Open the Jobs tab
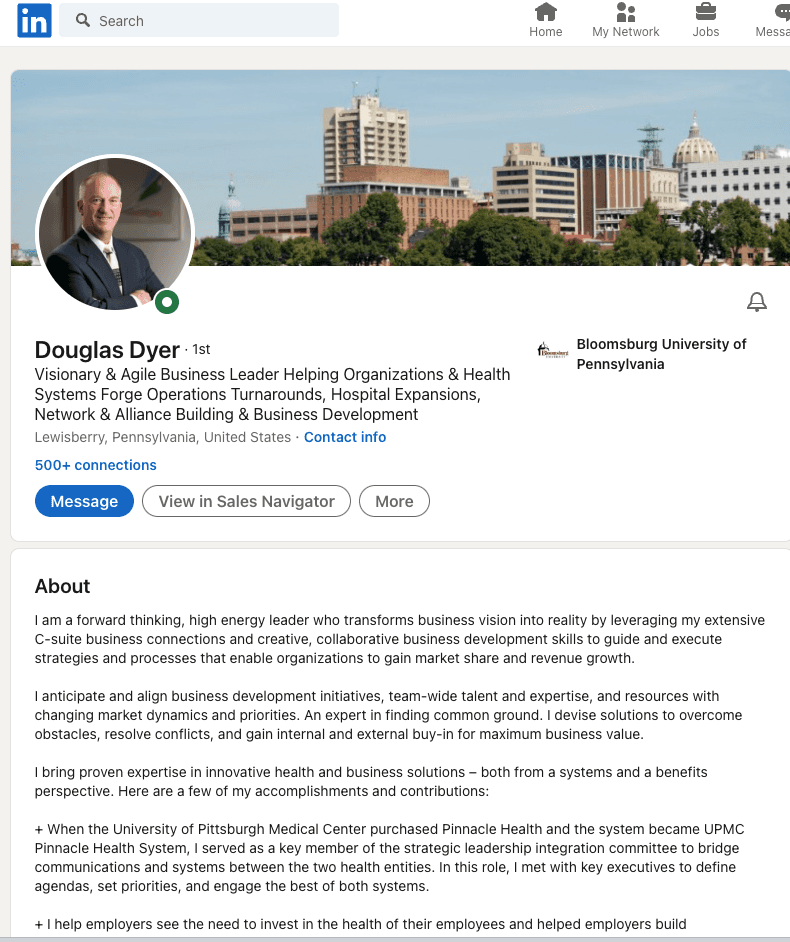Viewport: 790px width, 942px height. [x=705, y=21]
